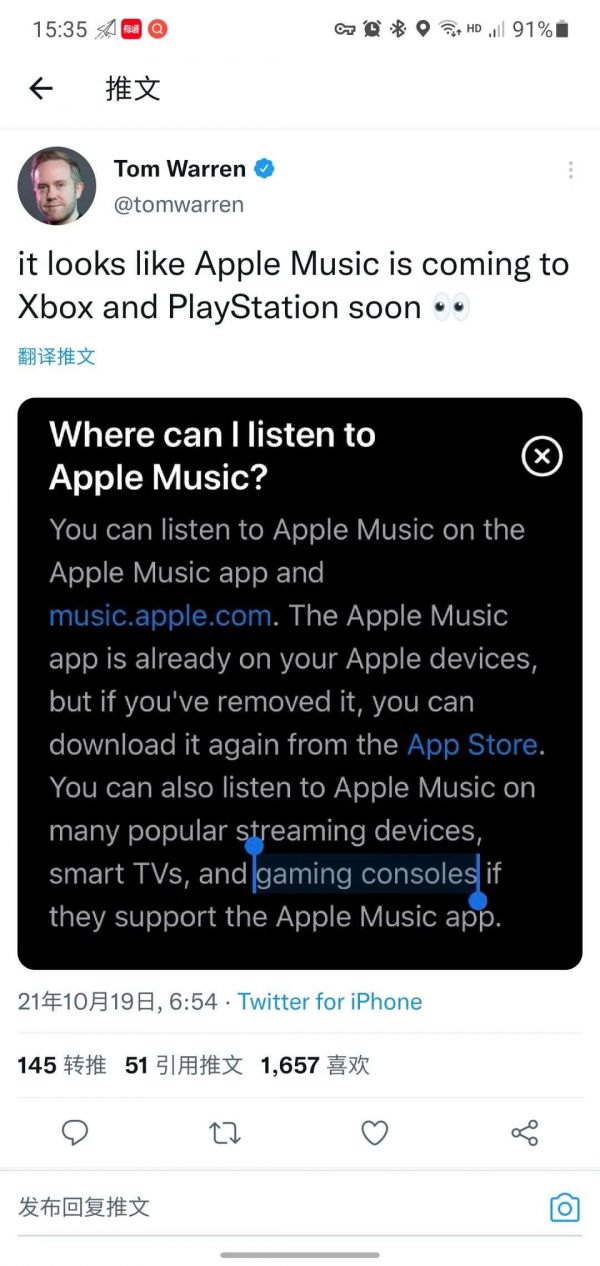The width and height of the screenshot is (600, 1266).
Task: Open the camera to attach a photo
Action: tap(565, 1208)
